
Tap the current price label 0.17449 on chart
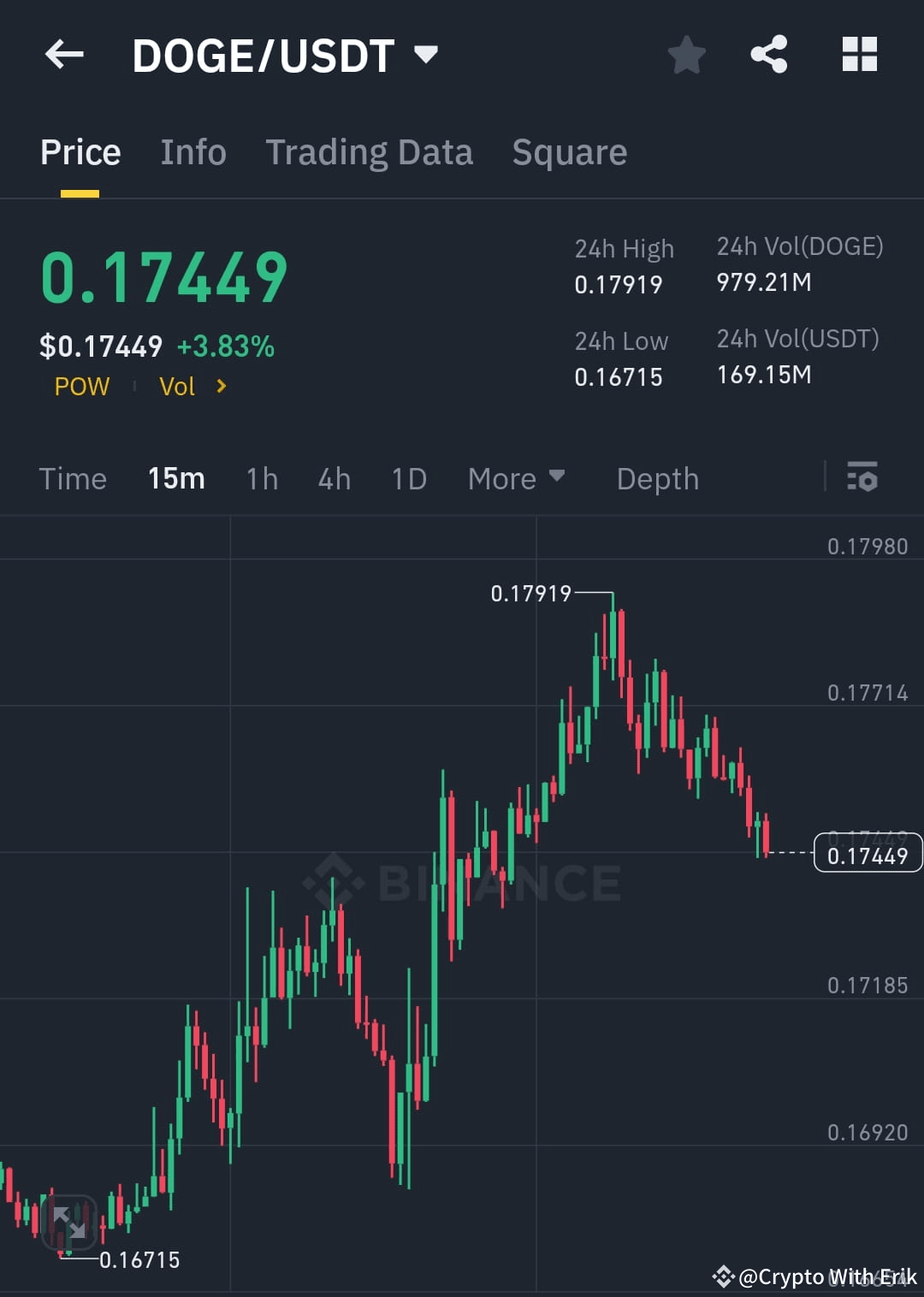click(868, 853)
